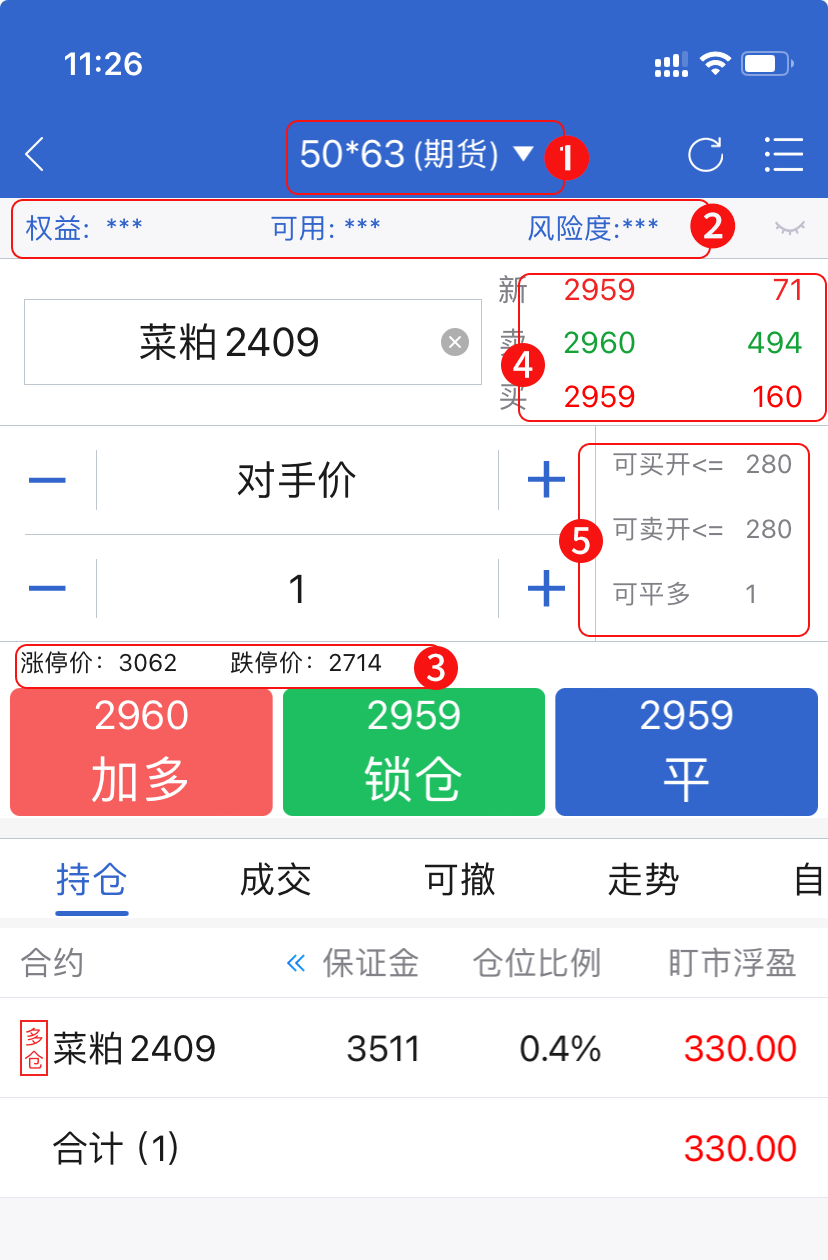Decrease the order quantity from 1

47,589
